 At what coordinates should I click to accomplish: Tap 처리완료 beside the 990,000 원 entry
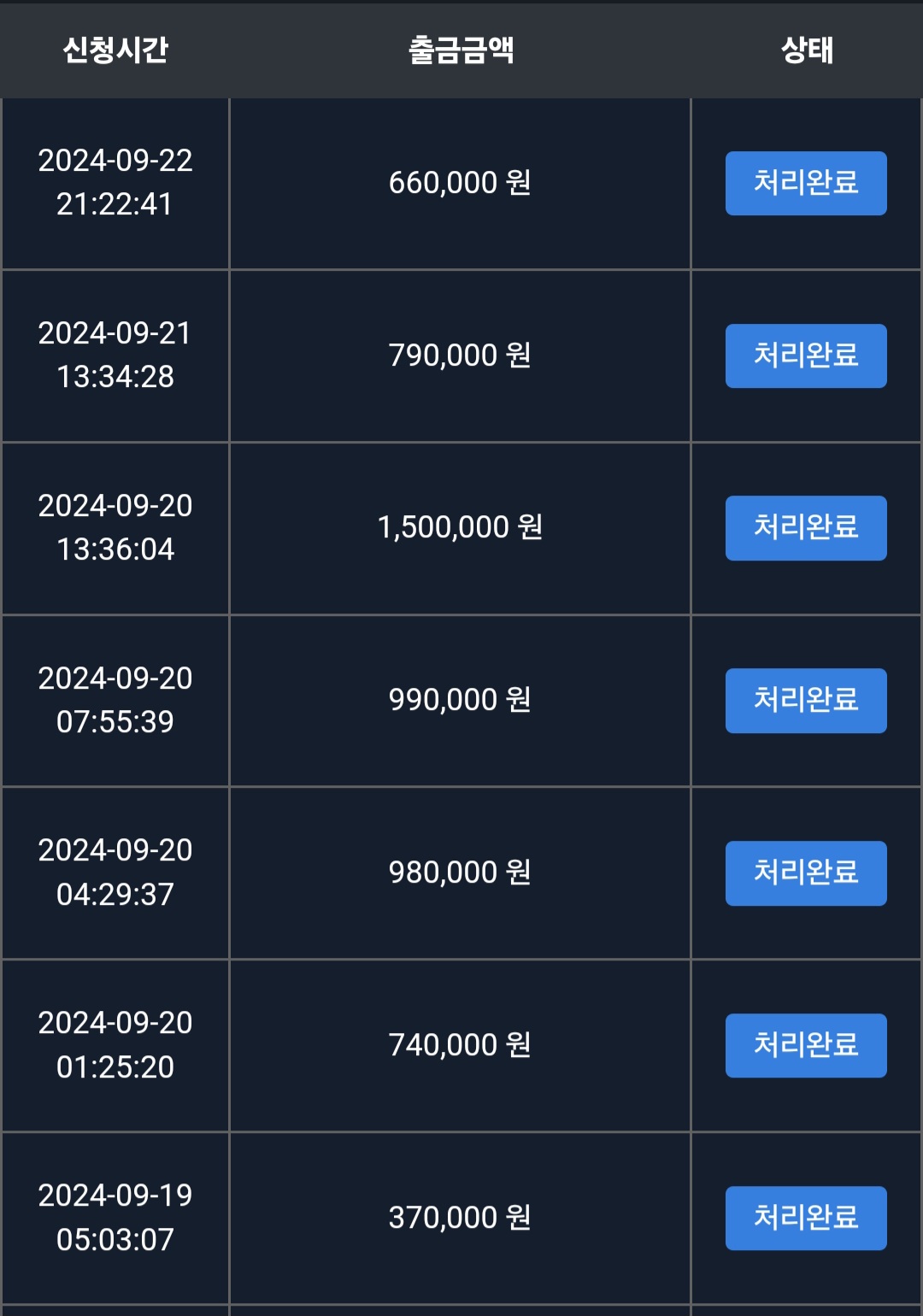point(805,701)
